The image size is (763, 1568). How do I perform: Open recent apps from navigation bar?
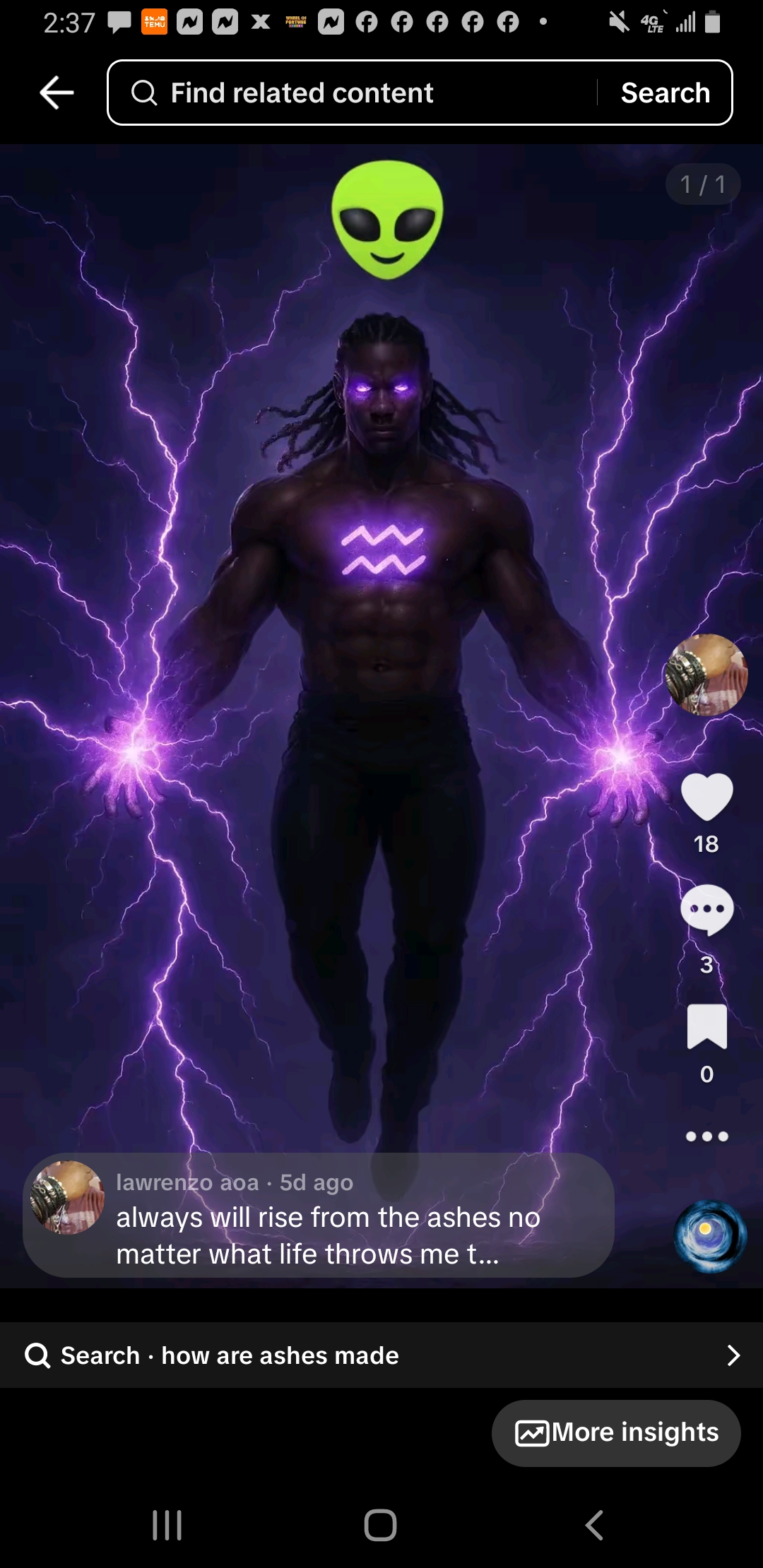(x=167, y=1525)
